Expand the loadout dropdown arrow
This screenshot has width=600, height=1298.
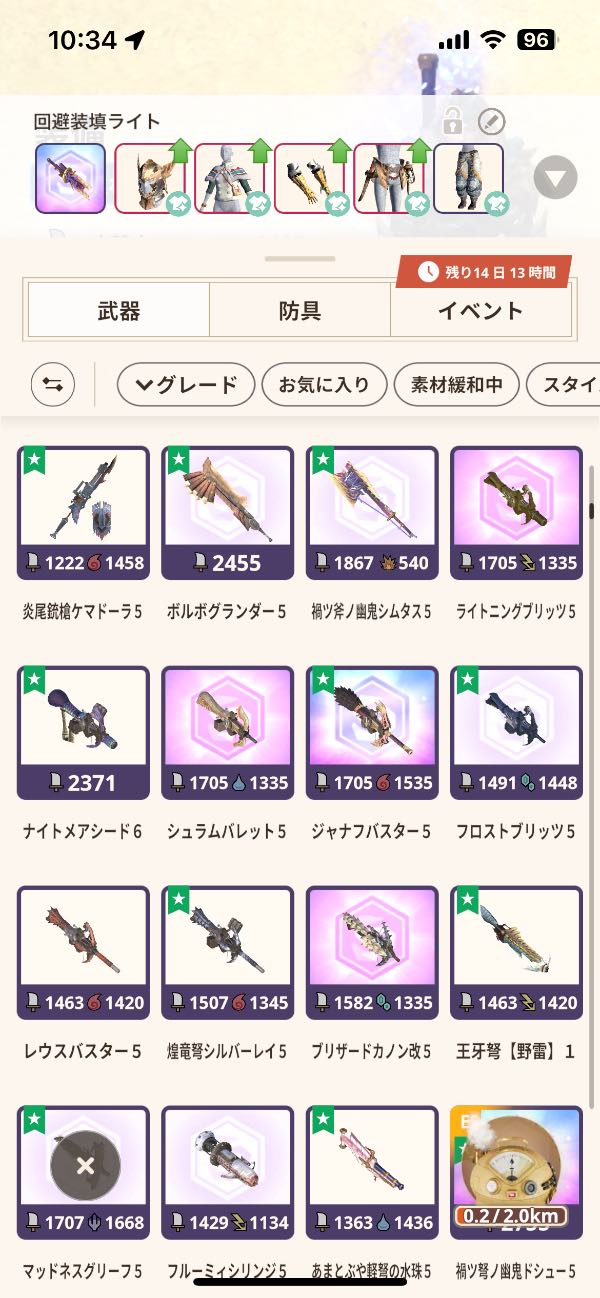pos(555,179)
